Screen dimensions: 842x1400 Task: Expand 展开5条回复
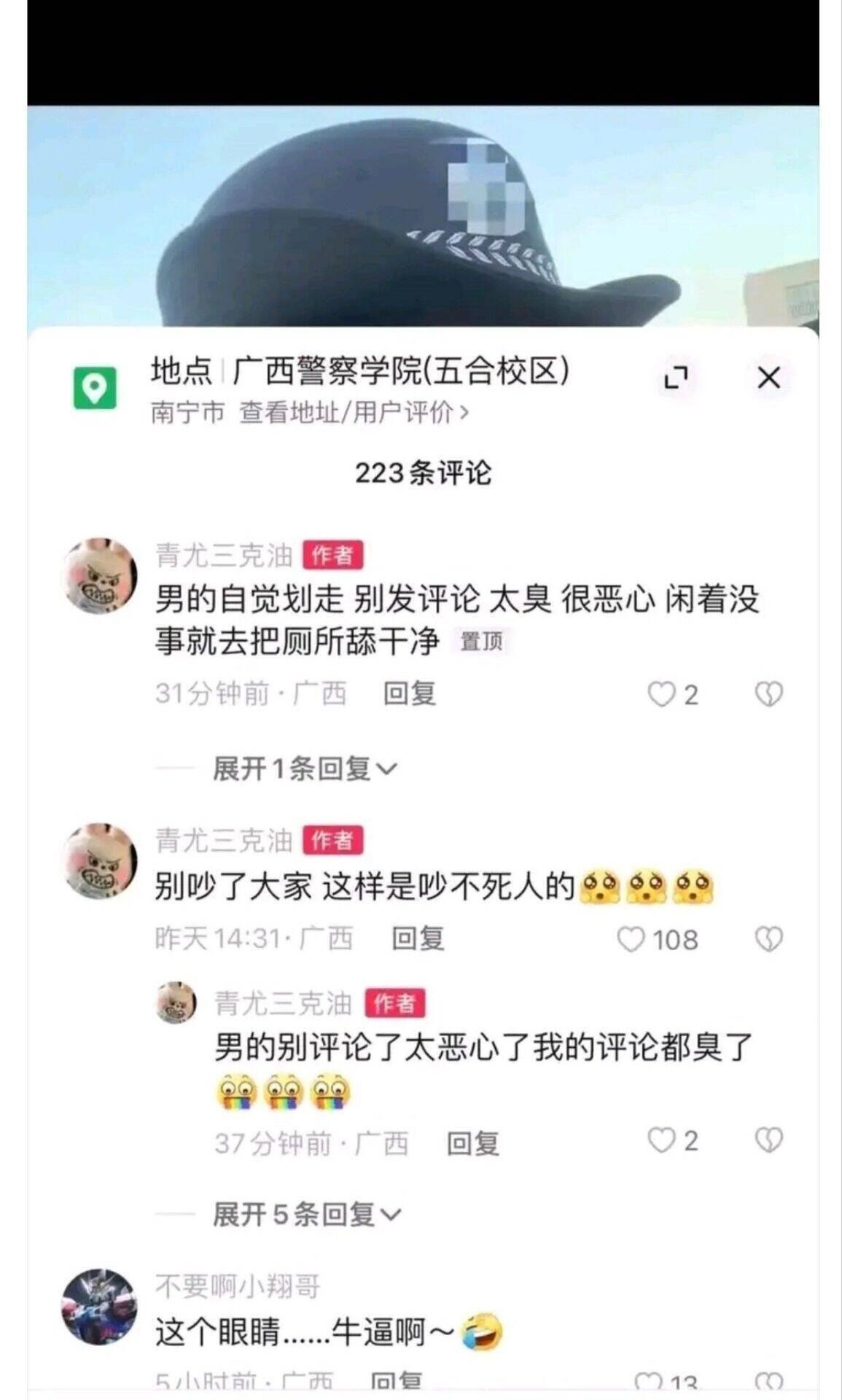point(307,1215)
